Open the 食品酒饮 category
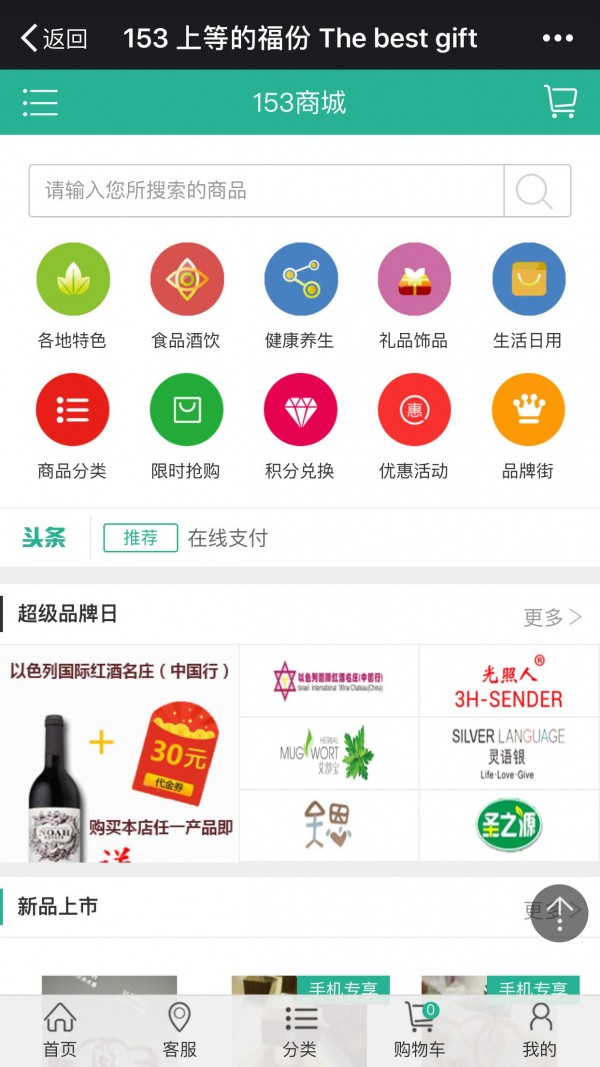Image resolution: width=600 pixels, height=1067 pixels. [186, 280]
